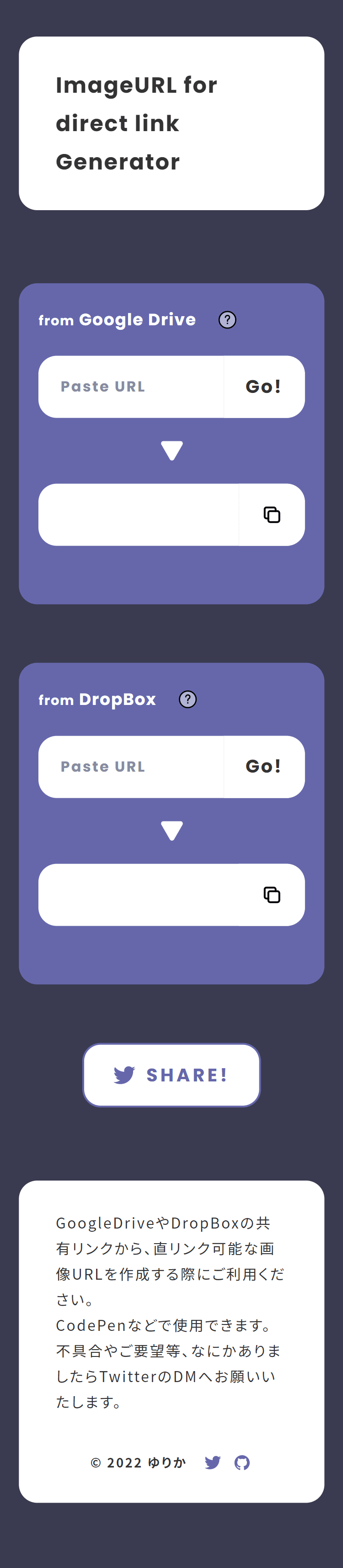
Task: Open help icon next to Google Drive
Action: click(227, 319)
